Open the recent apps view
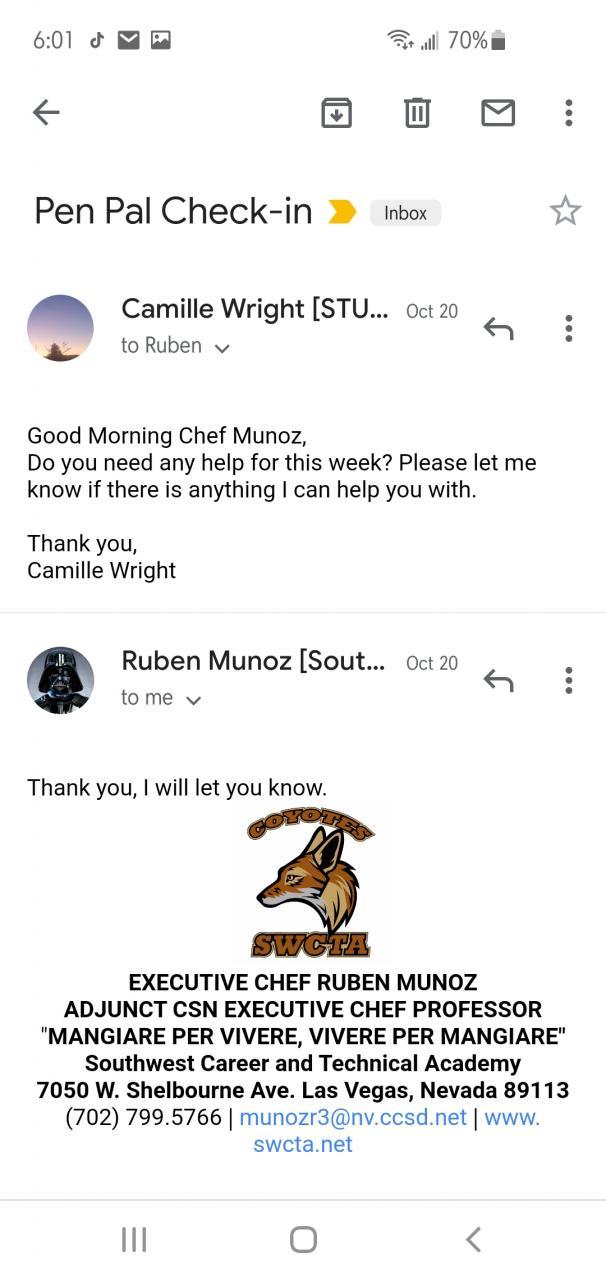606x1280 pixels. click(134, 1240)
